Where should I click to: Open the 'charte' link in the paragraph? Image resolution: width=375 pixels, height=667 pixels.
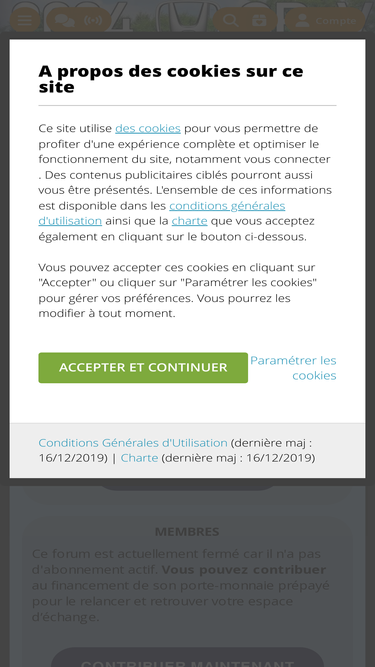click(189, 221)
